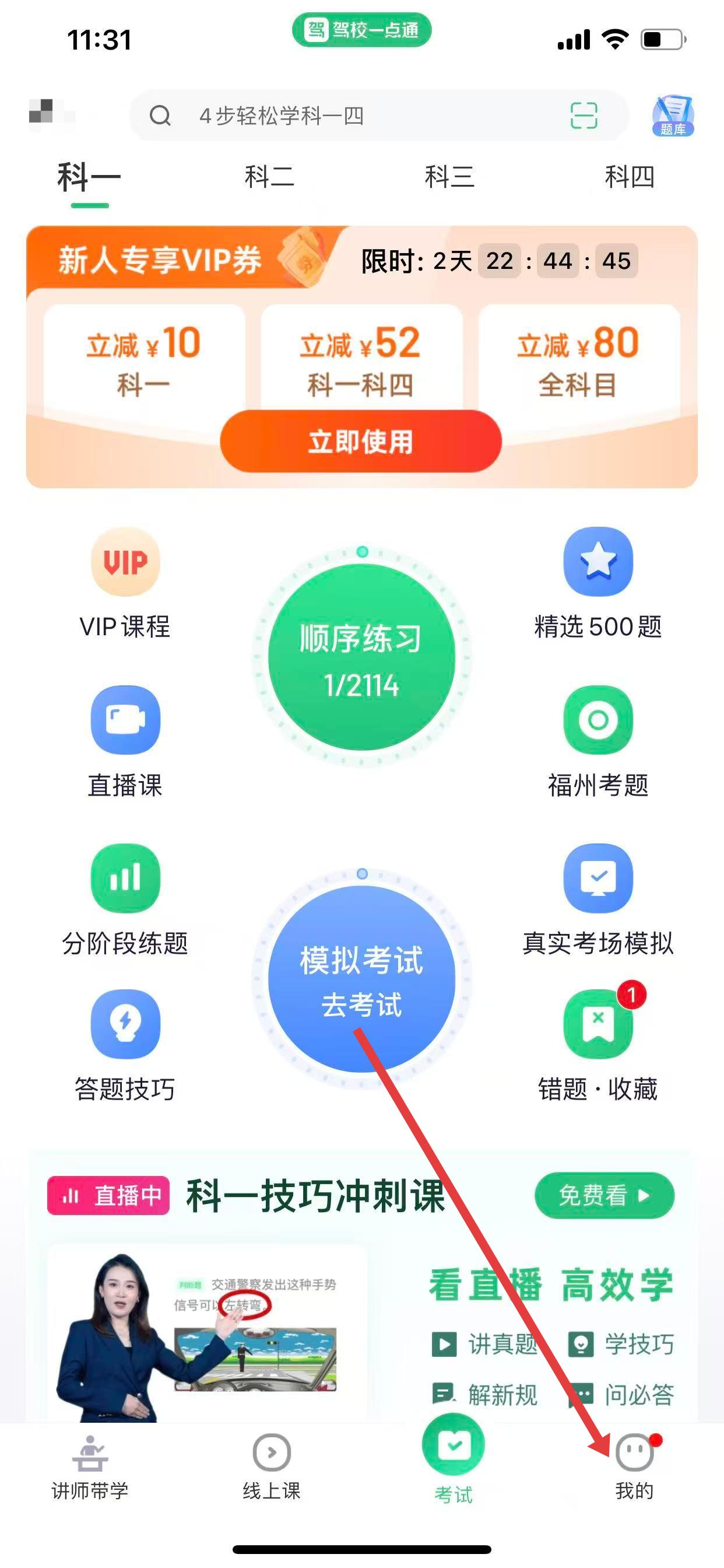This screenshot has height=1568, width=724.
Task: Open 直播课
Action: 125,740
